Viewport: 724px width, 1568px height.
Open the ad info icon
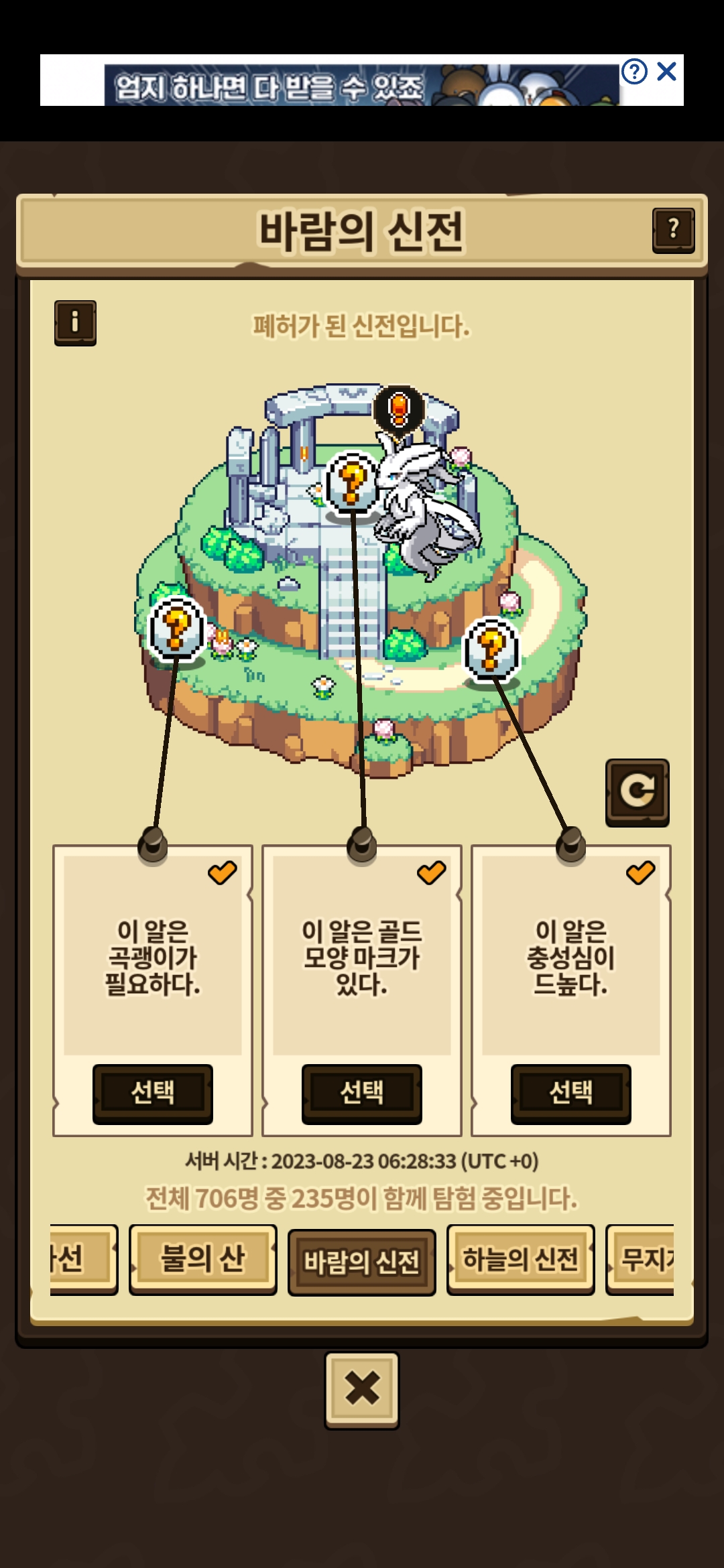[634, 71]
